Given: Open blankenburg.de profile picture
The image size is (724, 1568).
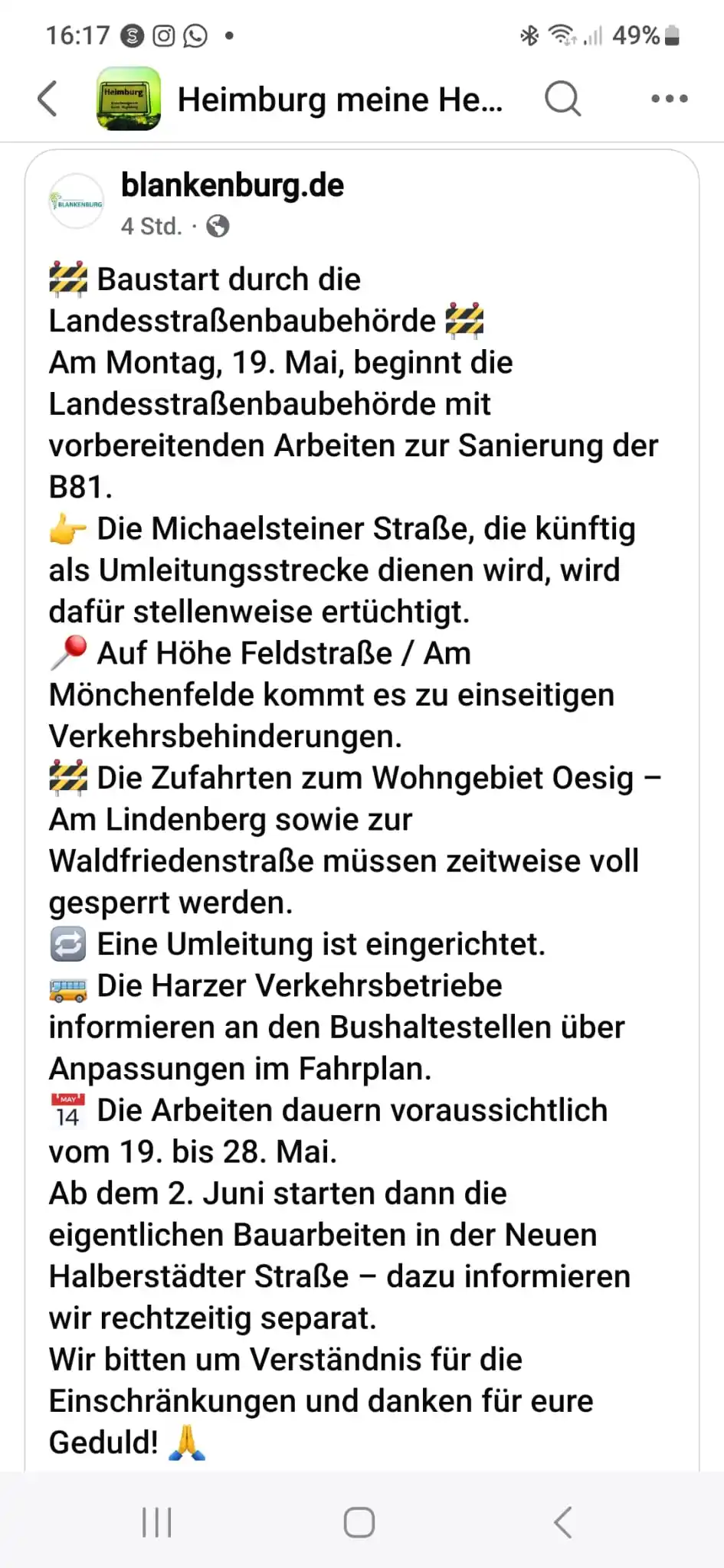Looking at the screenshot, I should (x=77, y=202).
